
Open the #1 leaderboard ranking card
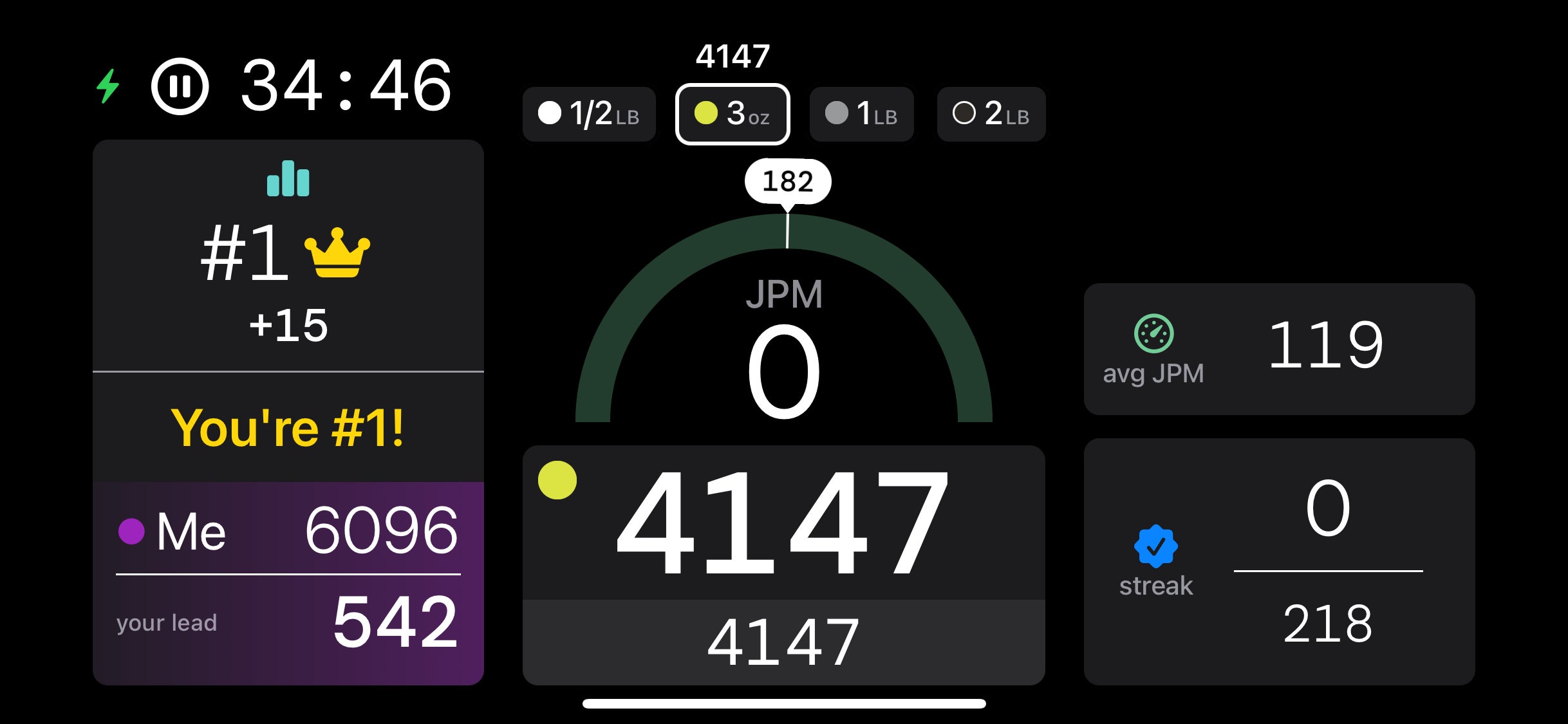tap(288, 255)
